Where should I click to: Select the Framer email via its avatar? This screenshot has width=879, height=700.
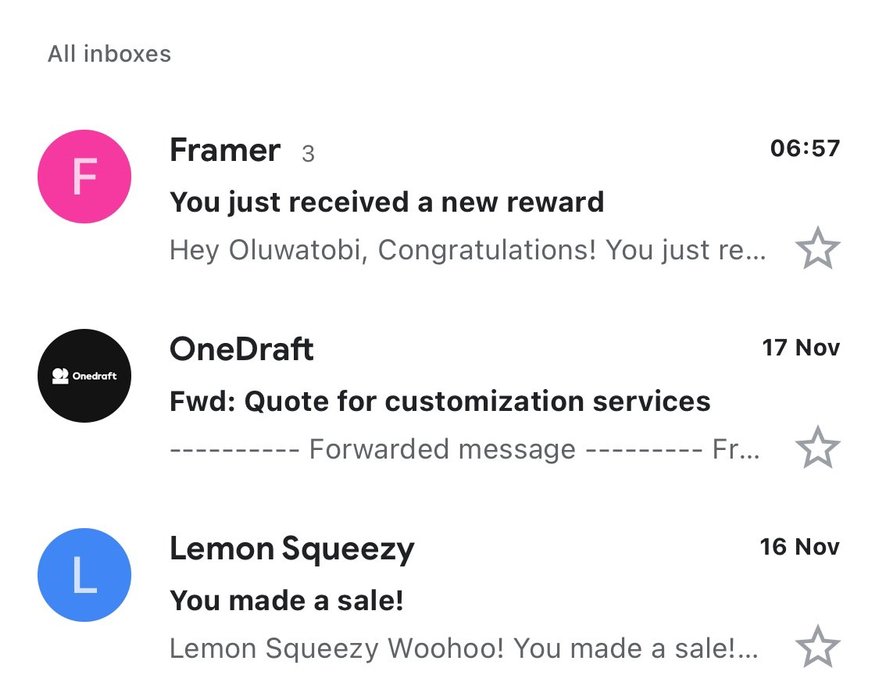84,177
